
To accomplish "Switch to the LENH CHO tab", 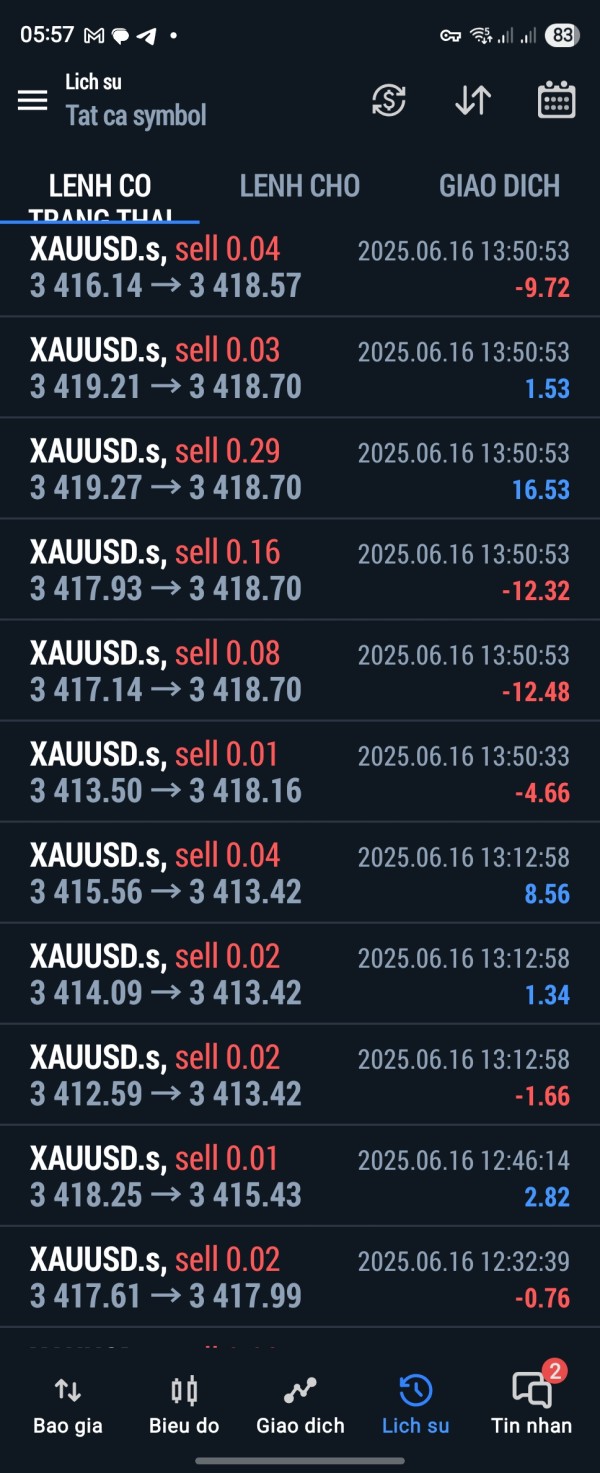I will (299, 186).
